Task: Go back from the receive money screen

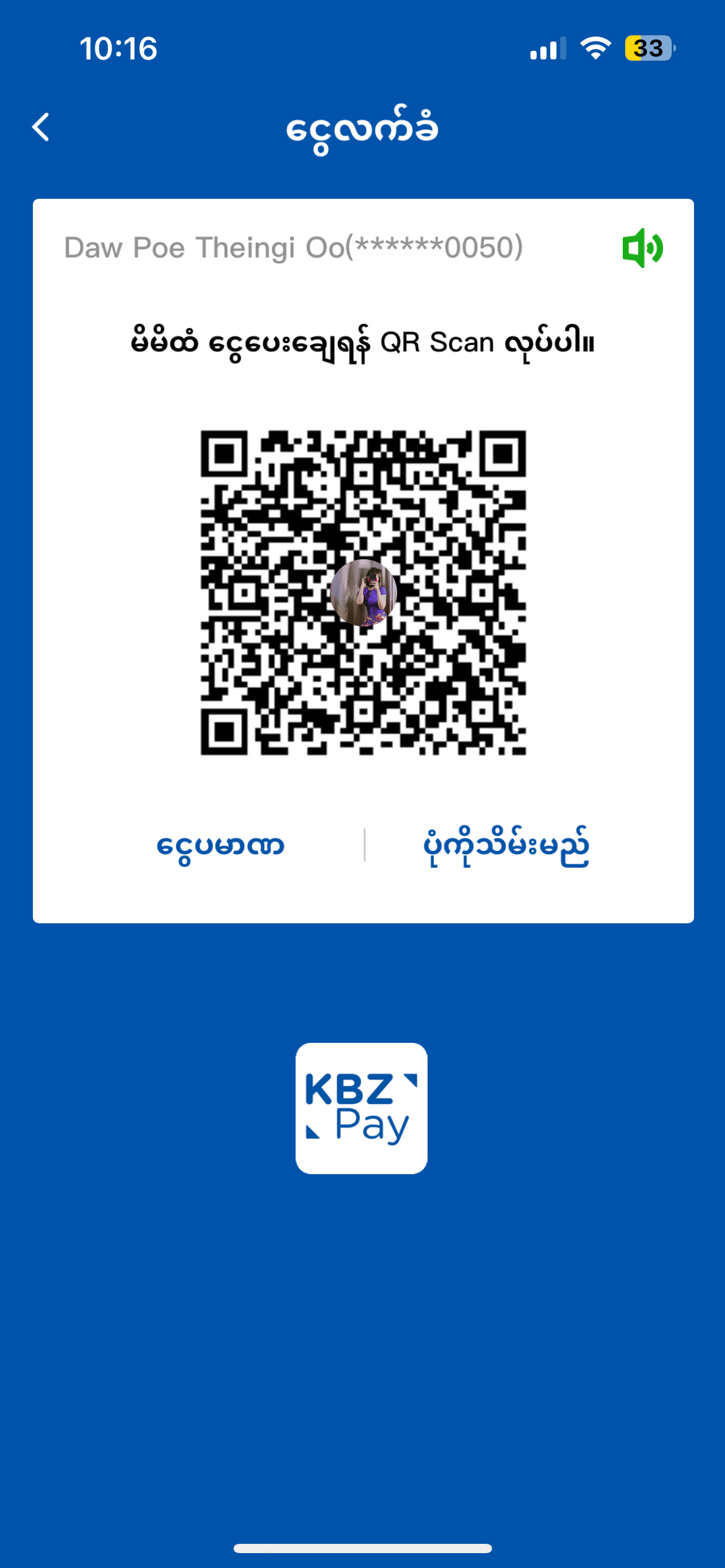Action: (x=42, y=128)
